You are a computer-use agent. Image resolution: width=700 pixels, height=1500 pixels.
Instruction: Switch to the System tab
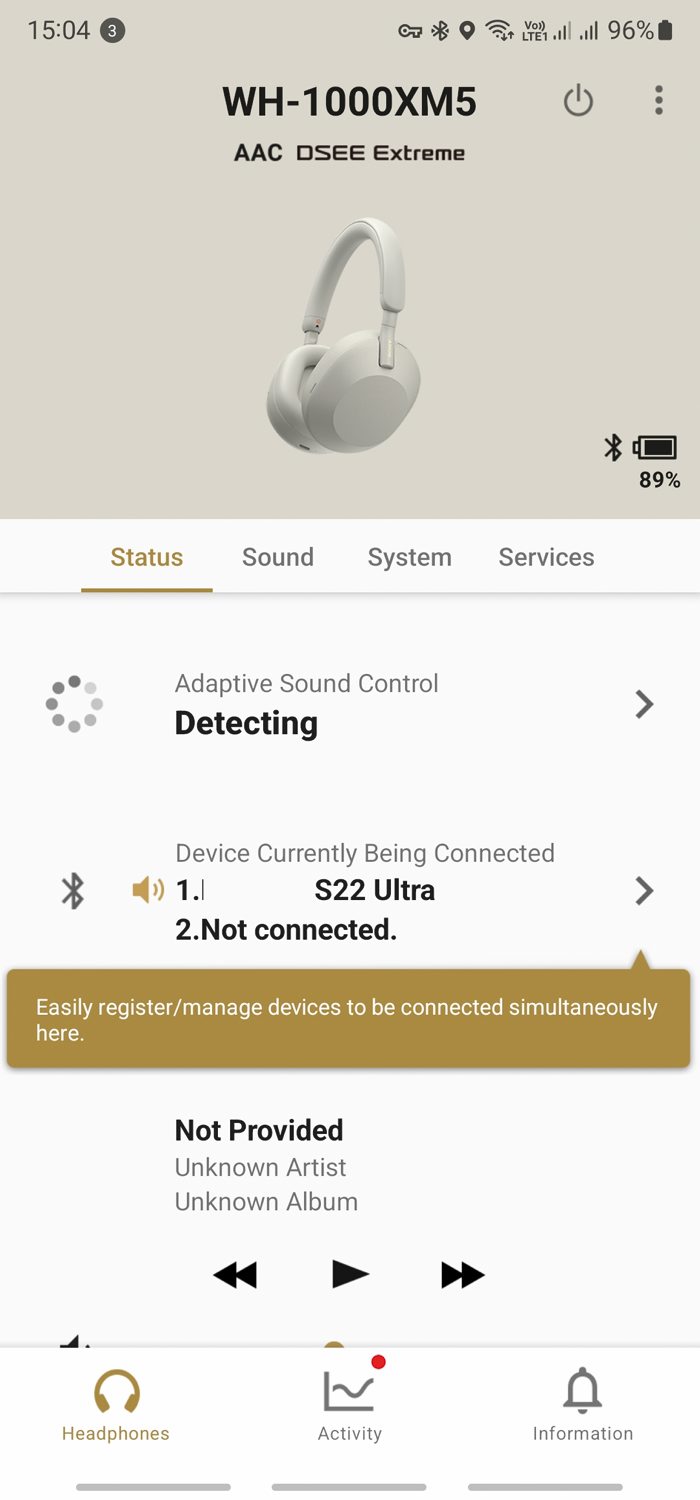click(409, 557)
